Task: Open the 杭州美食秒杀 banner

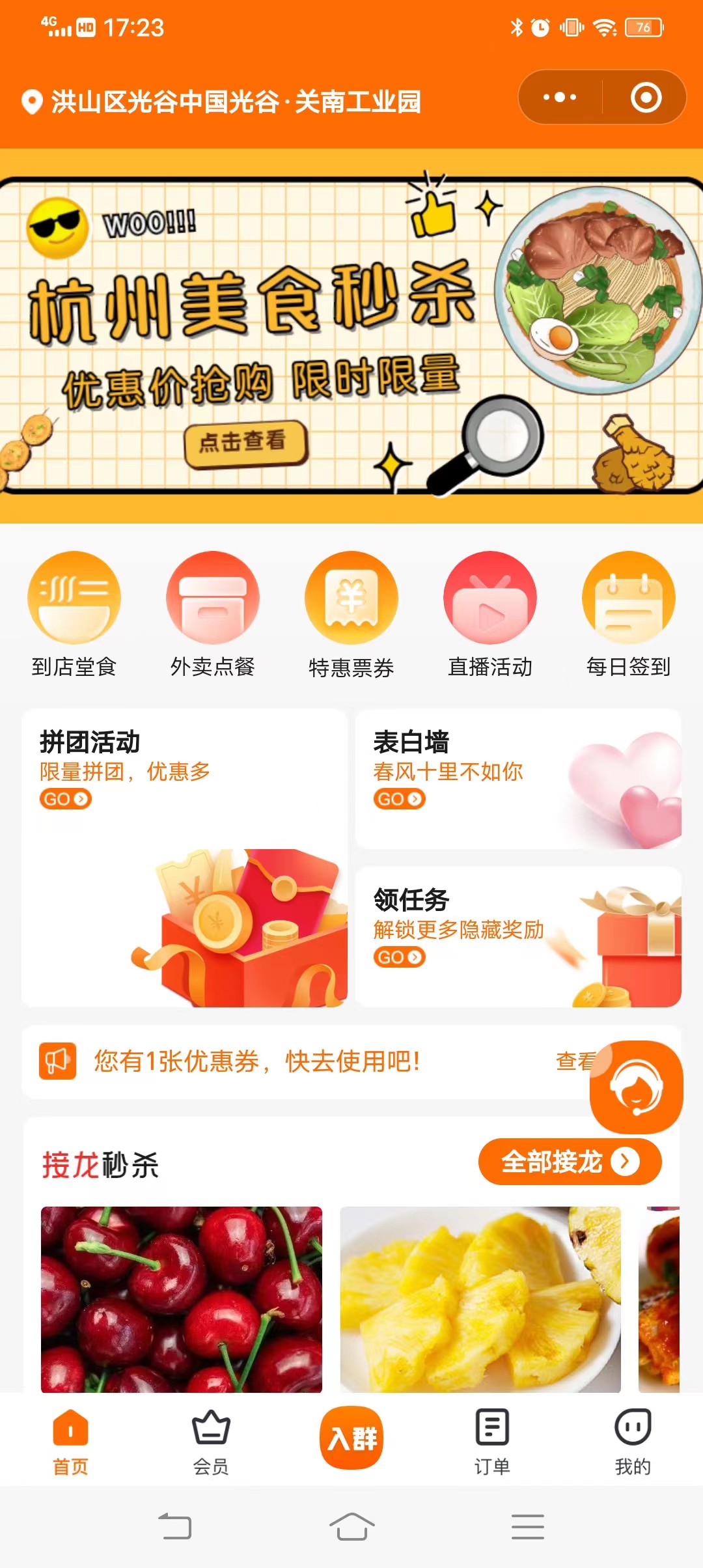Action: [351, 335]
